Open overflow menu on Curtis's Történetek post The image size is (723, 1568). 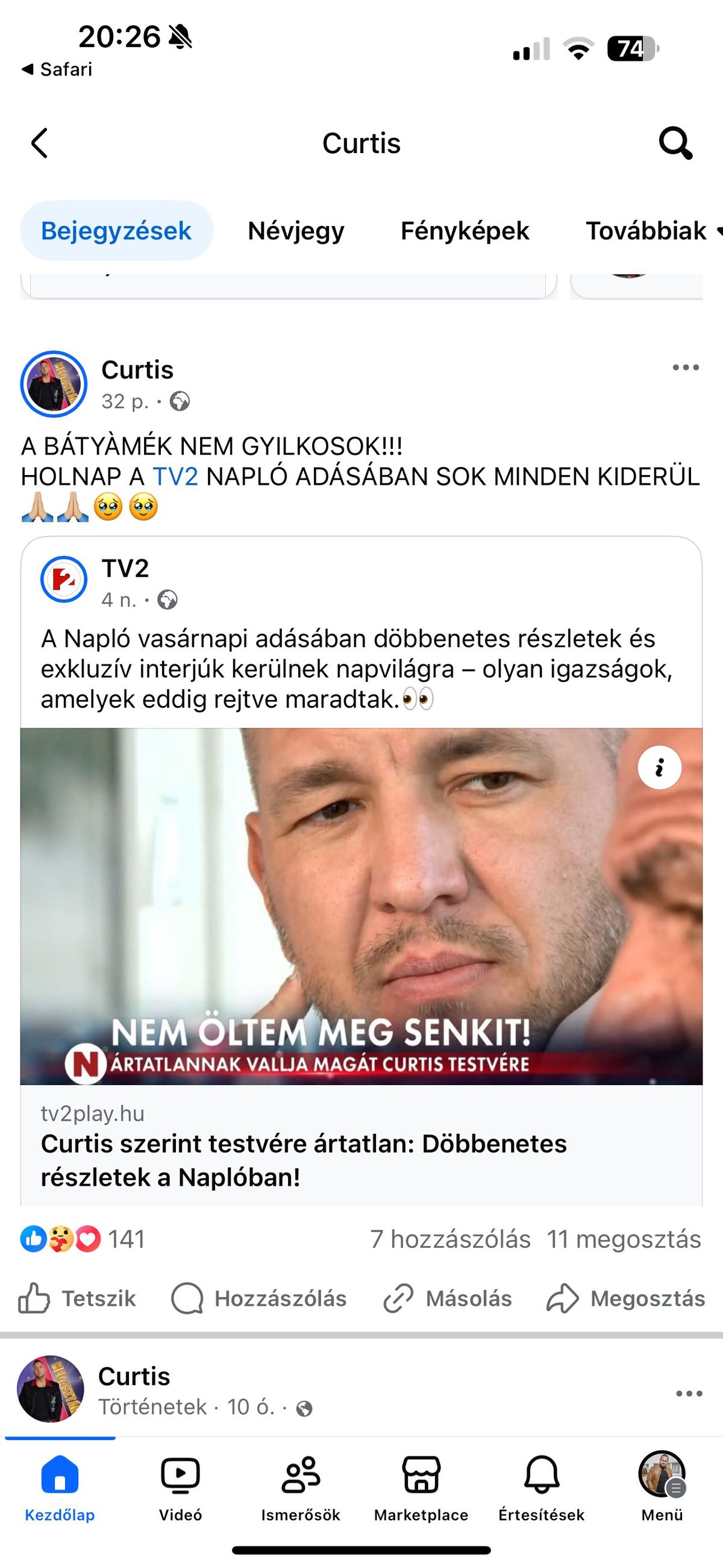pyautogui.click(x=689, y=1393)
